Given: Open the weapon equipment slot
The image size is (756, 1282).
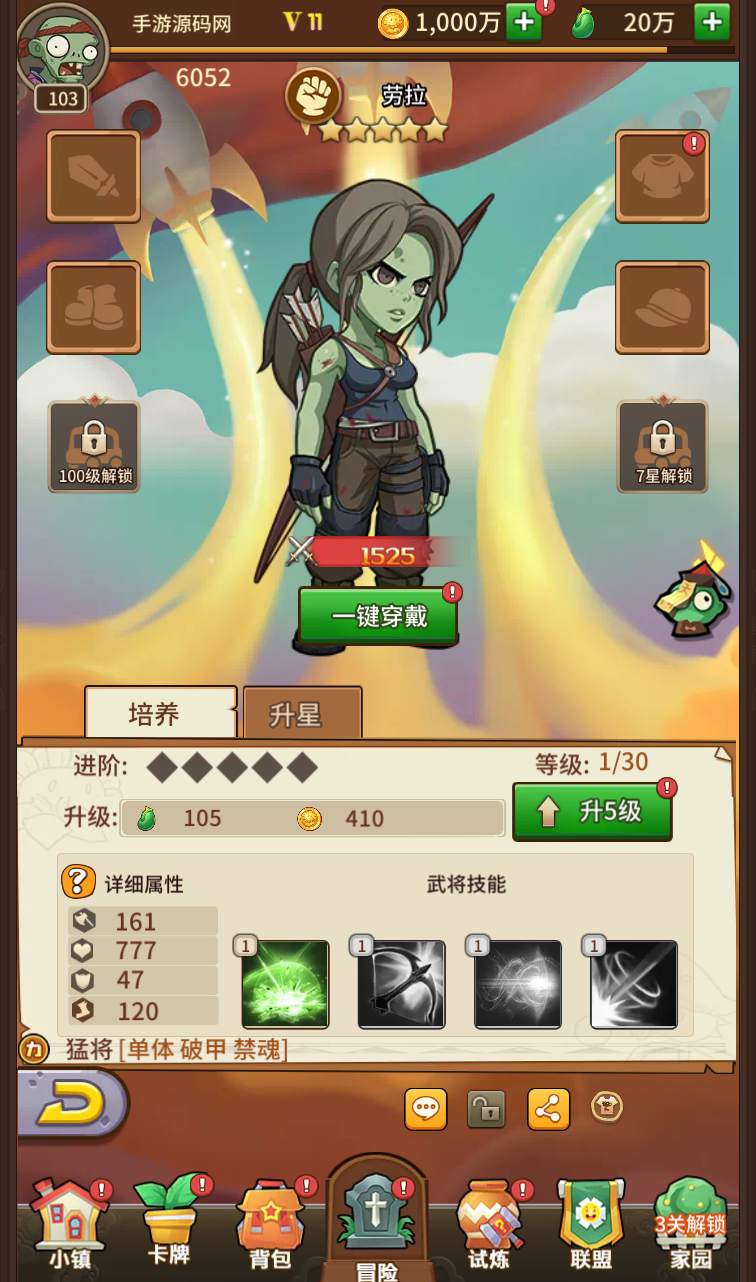Looking at the screenshot, I should pyautogui.click(x=94, y=176).
